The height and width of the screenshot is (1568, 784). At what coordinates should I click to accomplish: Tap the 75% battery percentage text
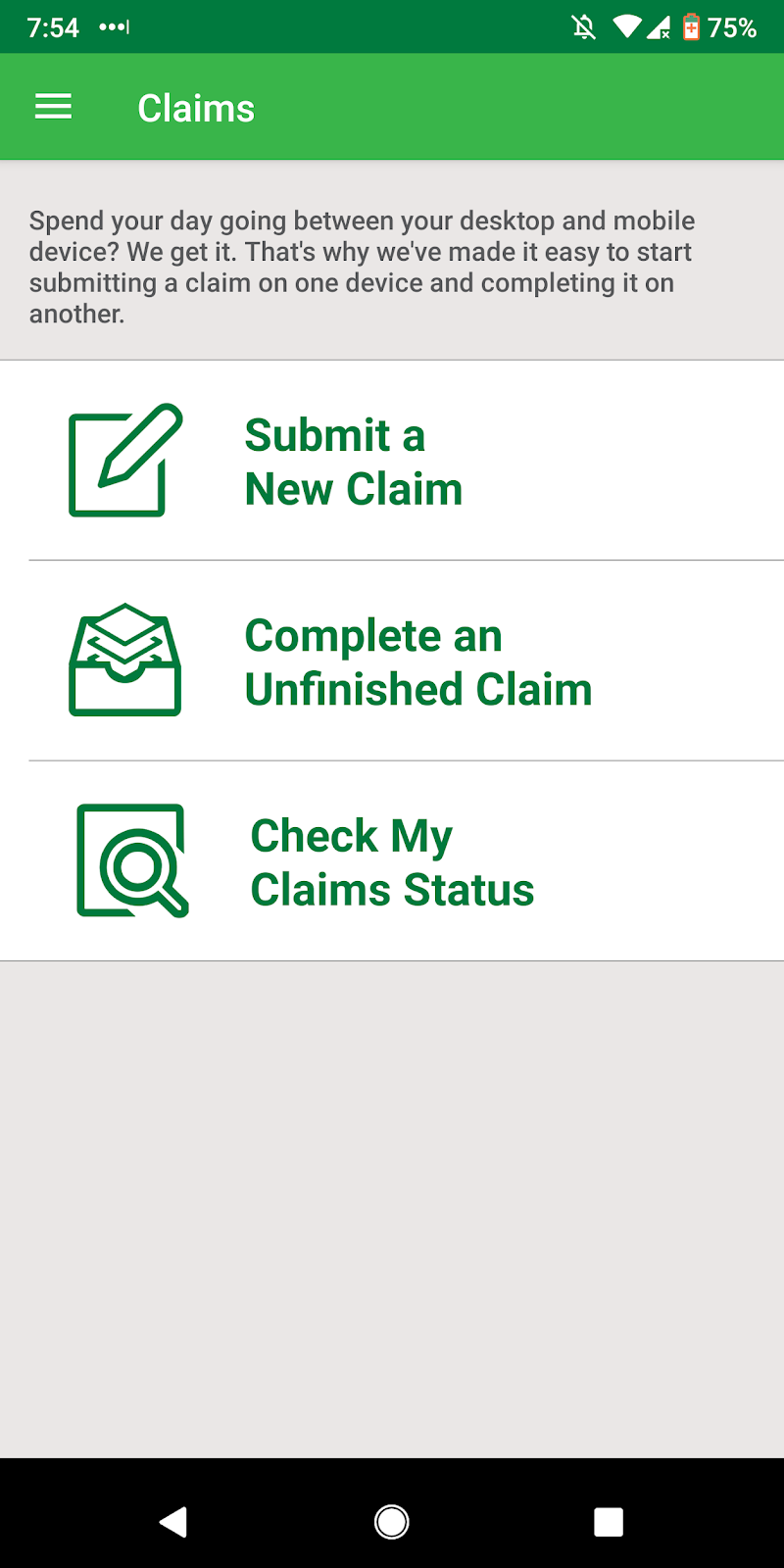[x=734, y=26]
